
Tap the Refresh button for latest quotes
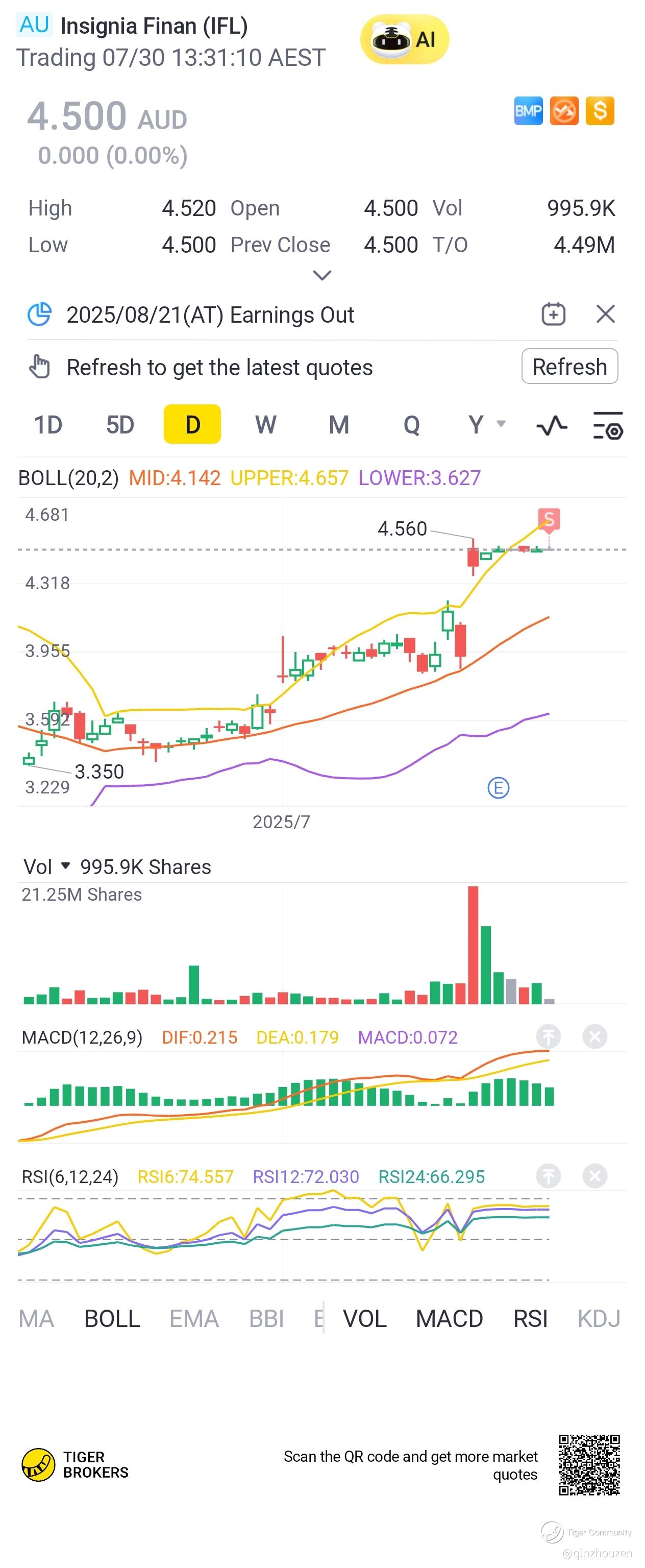coord(569,367)
